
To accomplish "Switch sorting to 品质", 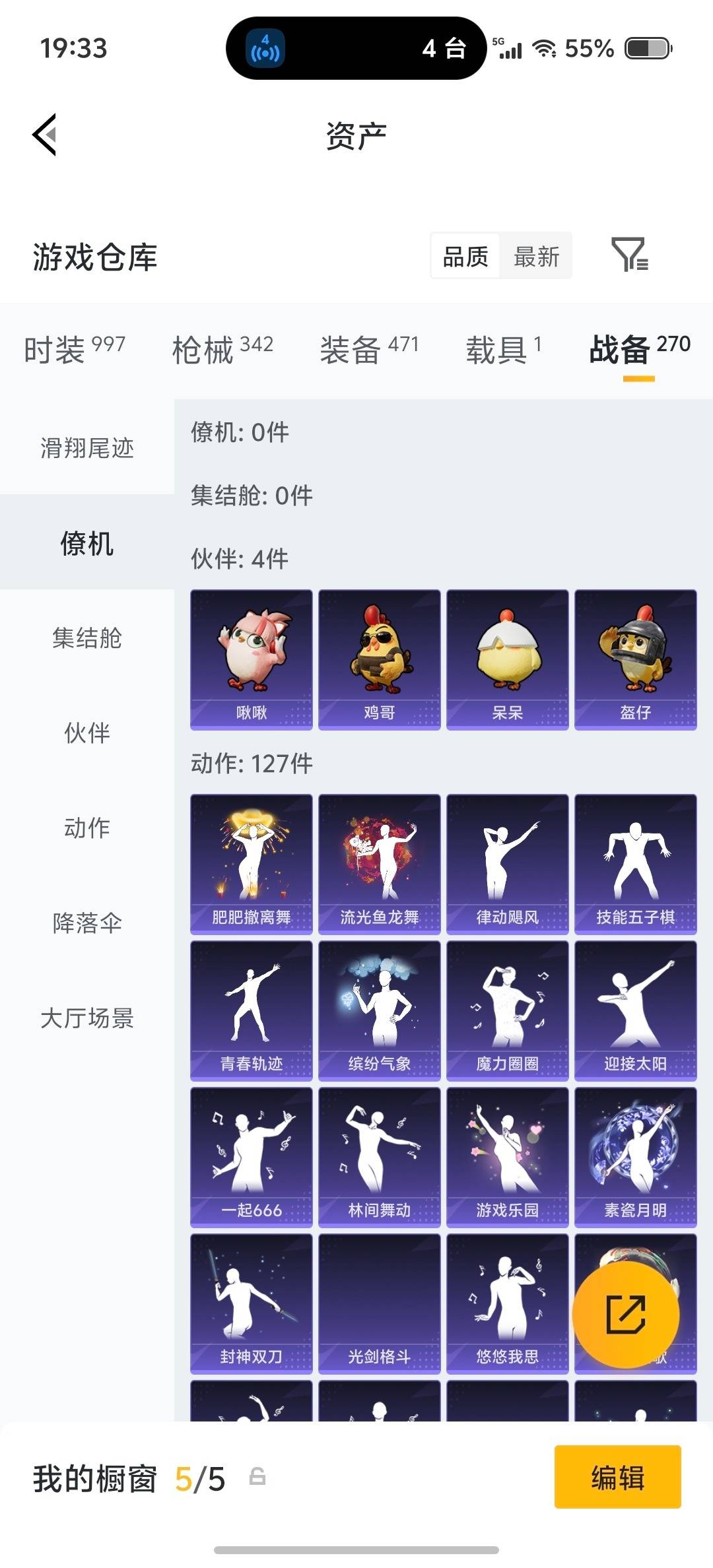I will (x=464, y=256).
